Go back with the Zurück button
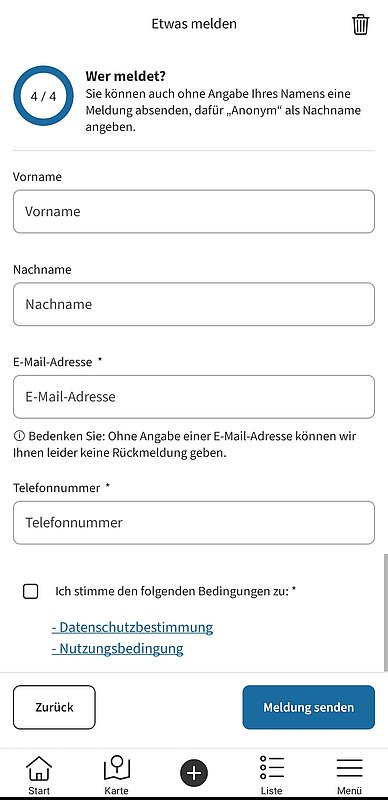 pos(54,707)
